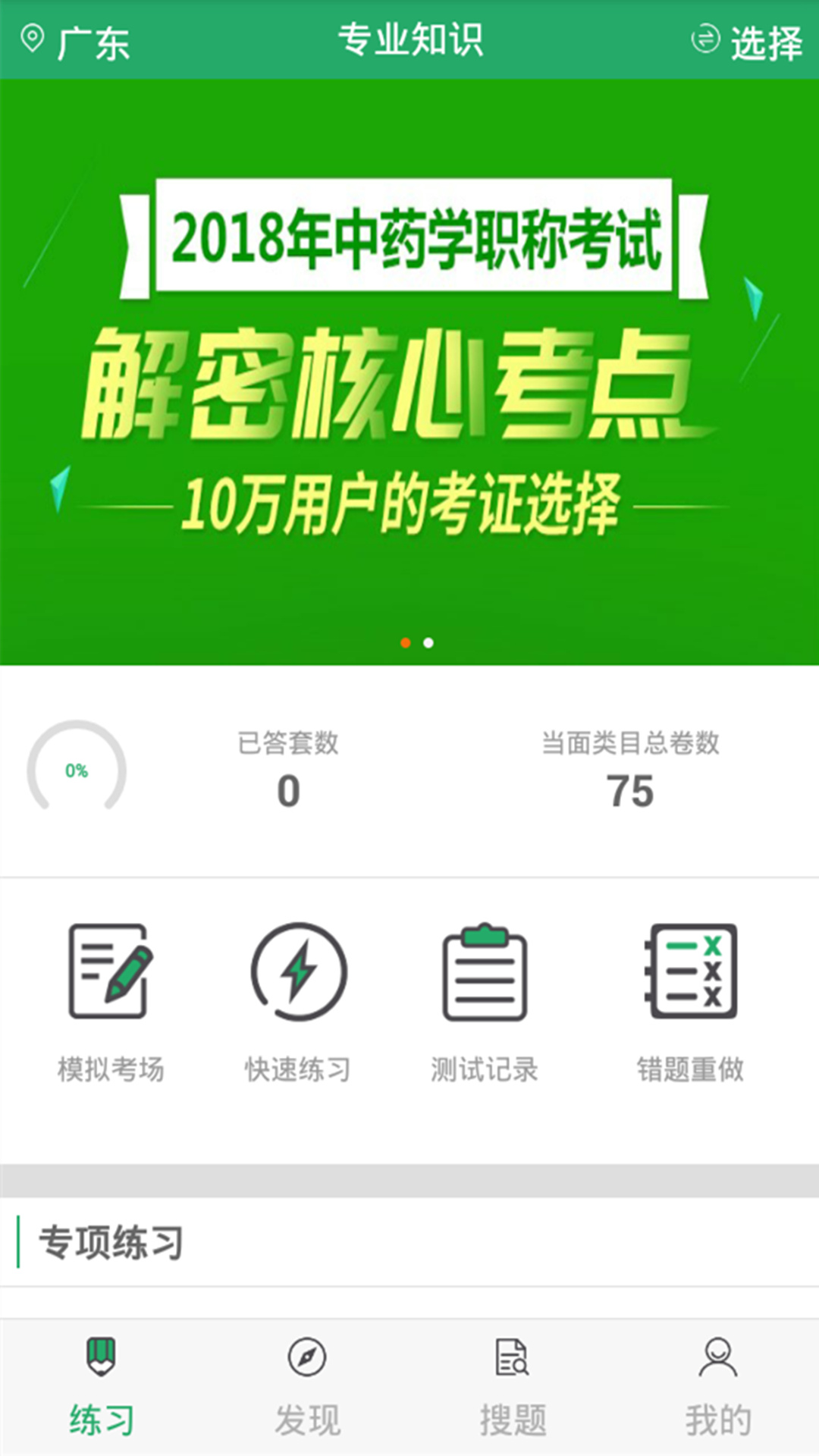This screenshot has height=1456, width=819.
Task: Switch to the 搜题 tab
Action: point(513,1387)
